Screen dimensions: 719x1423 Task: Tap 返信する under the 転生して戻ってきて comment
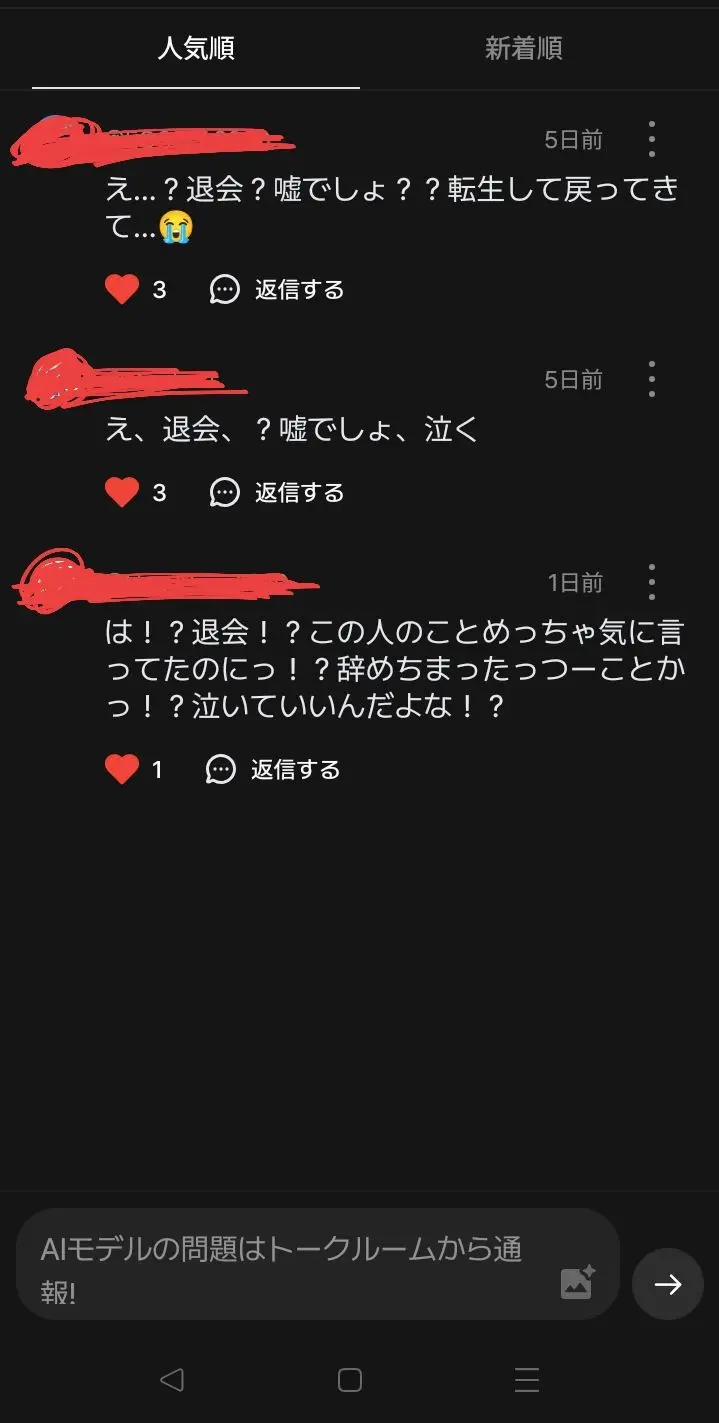click(277, 290)
